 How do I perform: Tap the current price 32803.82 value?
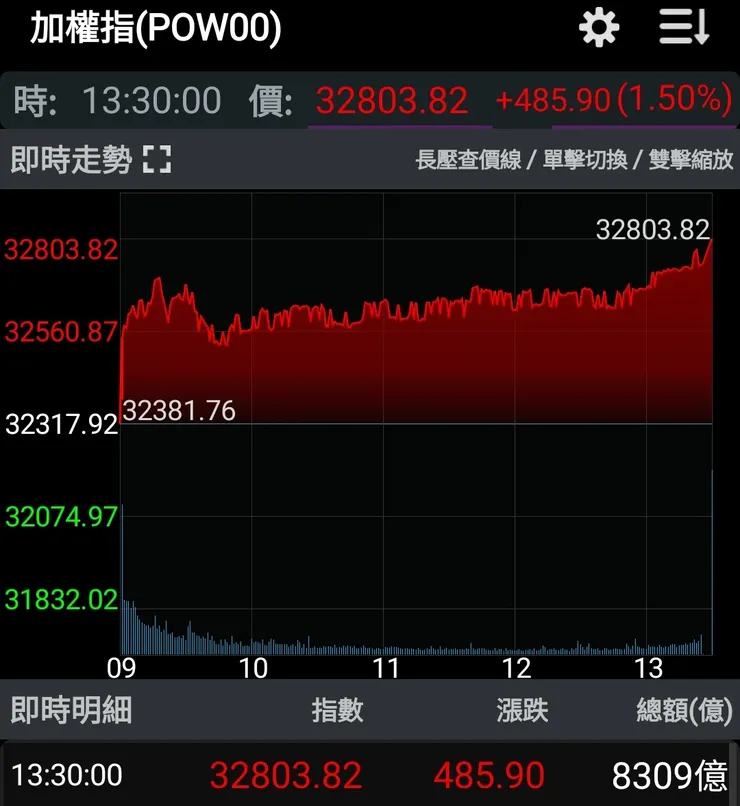click(x=390, y=100)
